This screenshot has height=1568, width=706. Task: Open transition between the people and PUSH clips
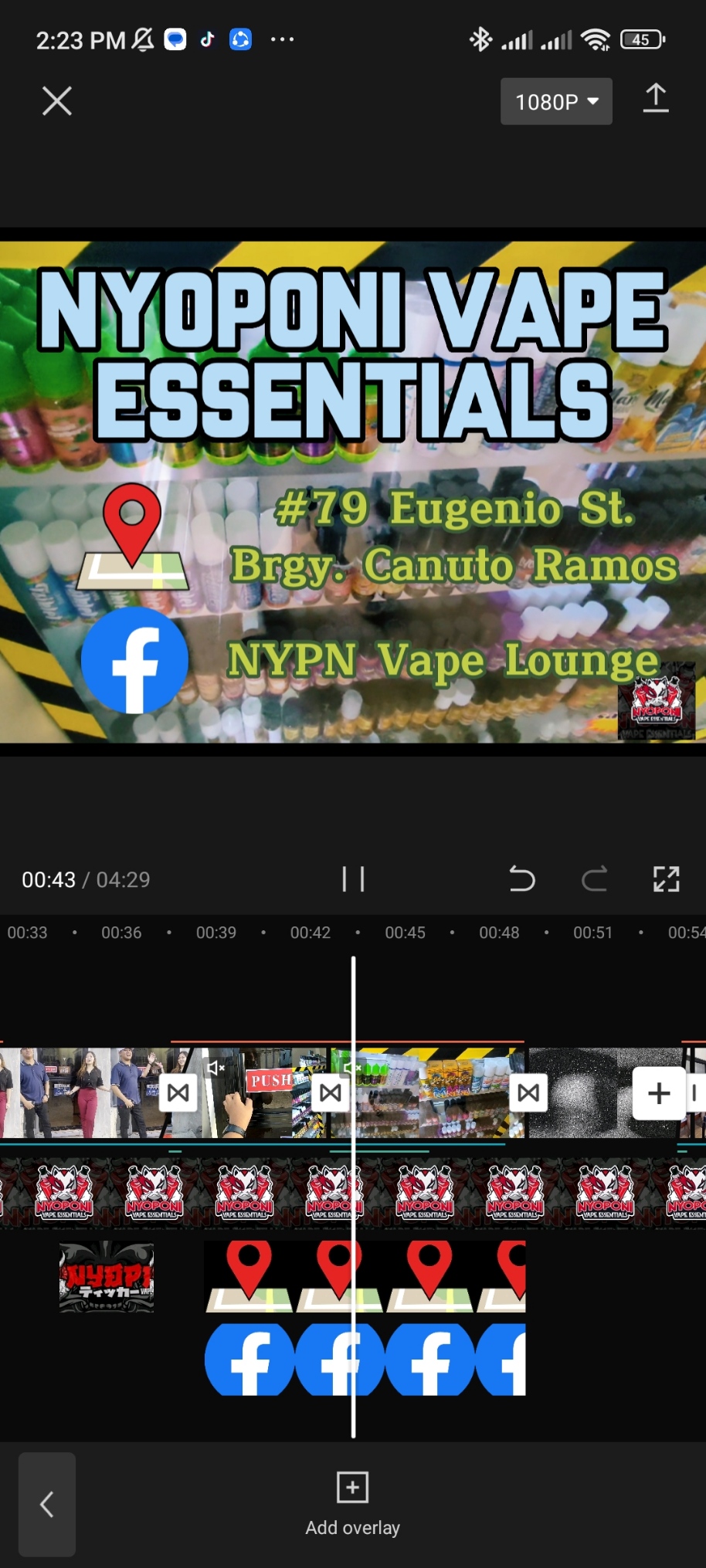178,1093
